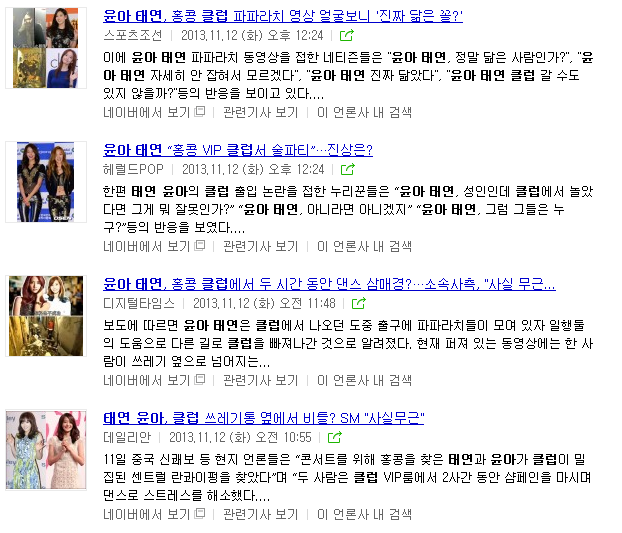Viewport: 622px width, 533px height.
Task: View 스포츠조선 article on Naver (네이버에서 보기)
Action: (x=147, y=112)
